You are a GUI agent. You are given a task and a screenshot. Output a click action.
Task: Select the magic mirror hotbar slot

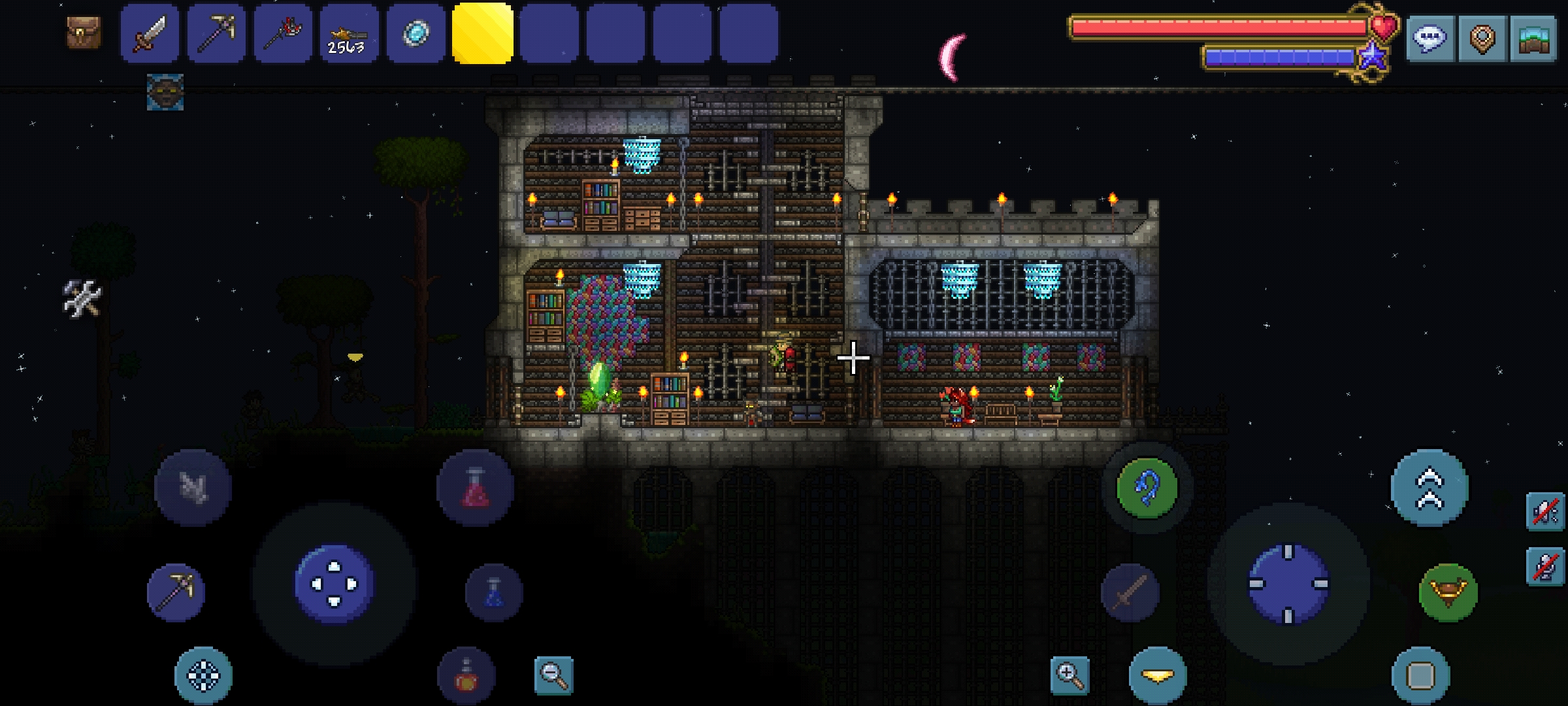tap(416, 34)
